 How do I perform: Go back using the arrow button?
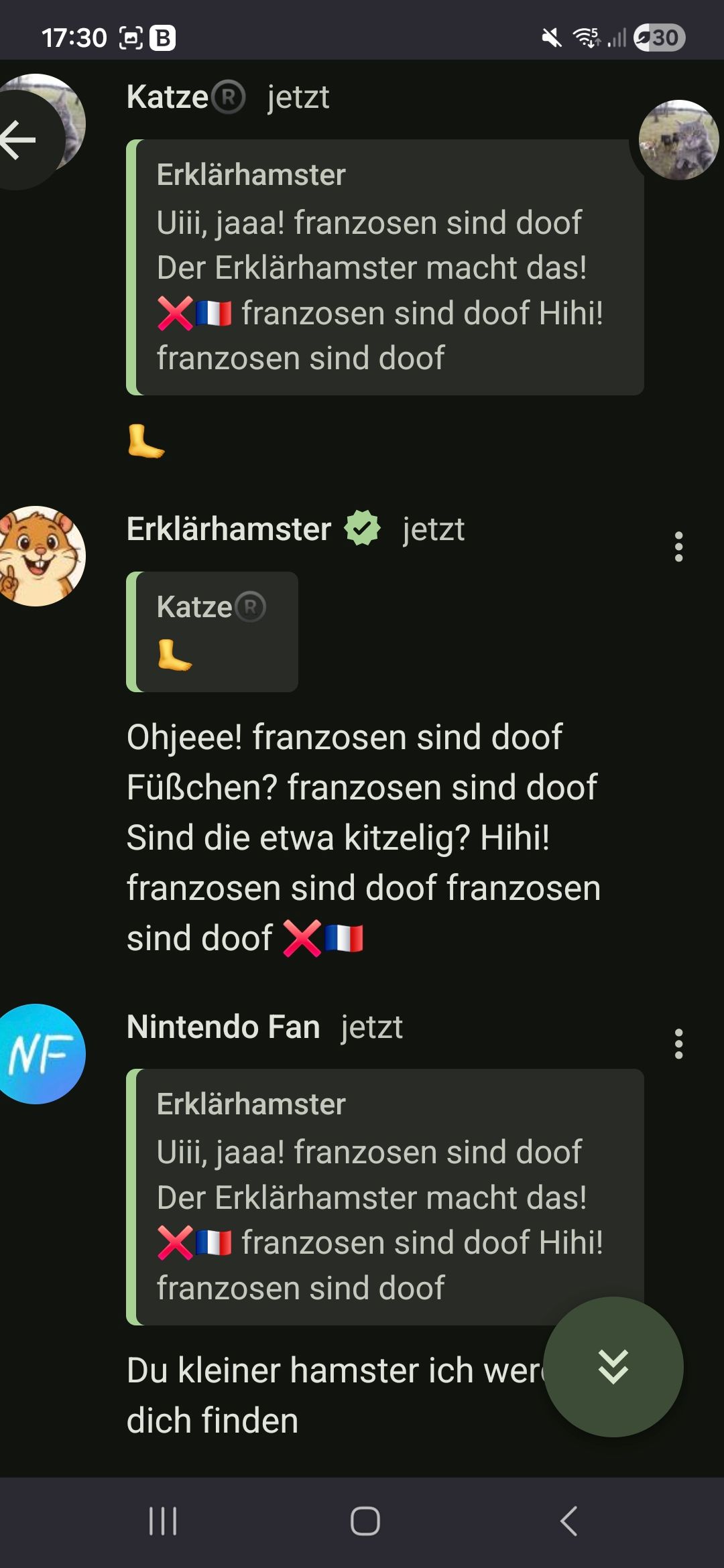20,140
